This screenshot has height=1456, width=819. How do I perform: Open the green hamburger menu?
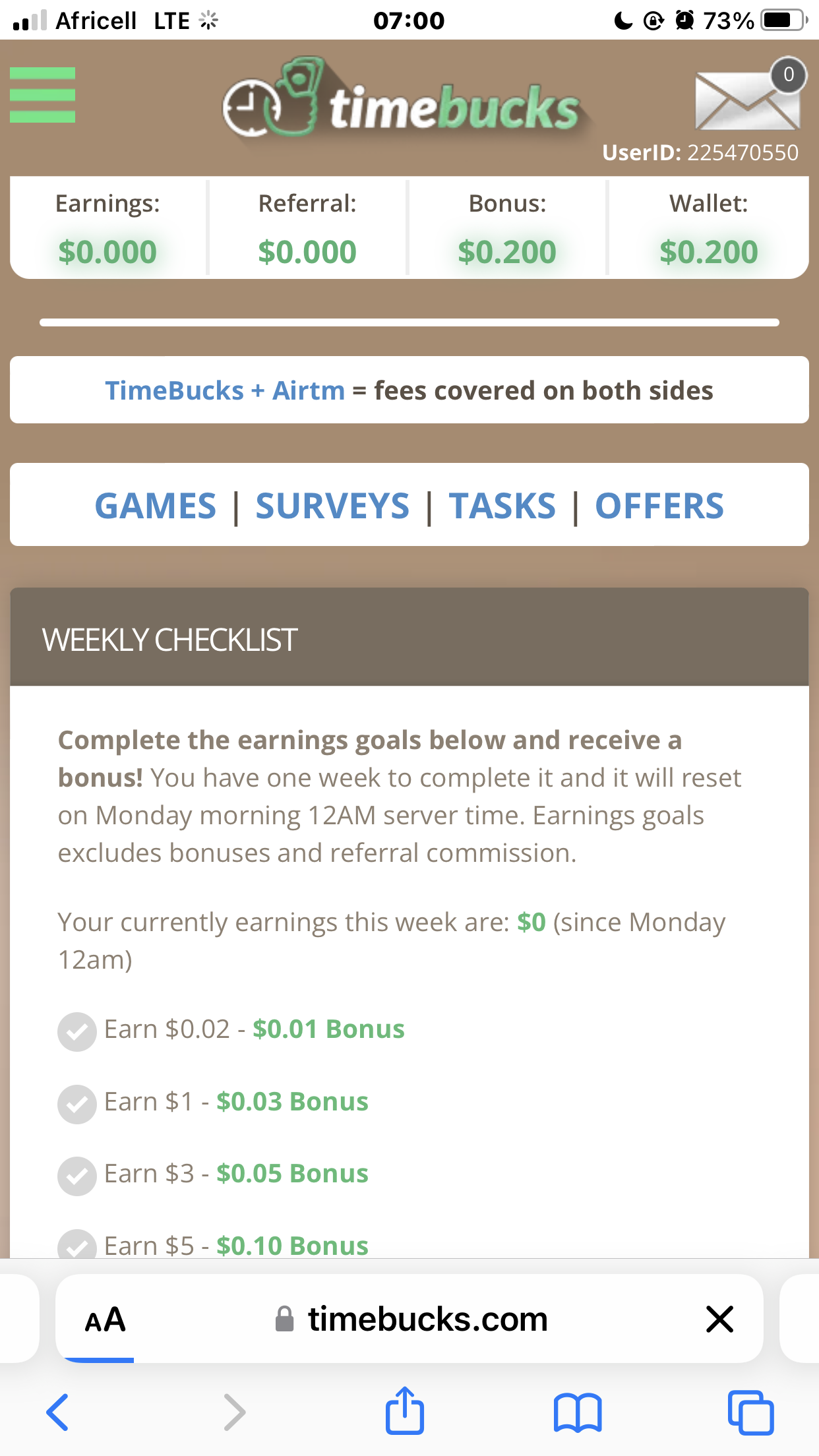[42, 95]
